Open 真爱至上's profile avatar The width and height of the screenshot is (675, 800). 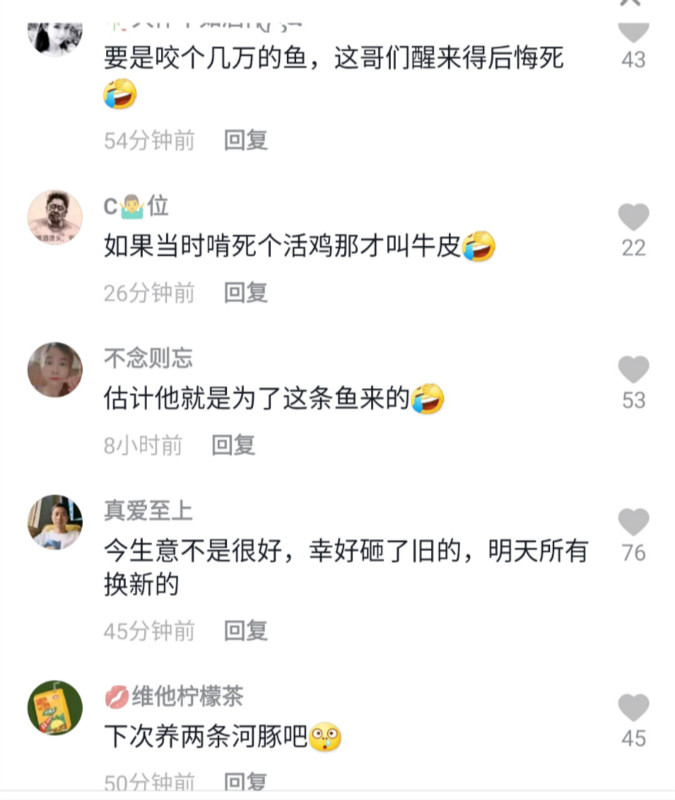pyautogui.click(x=55, y=521)
